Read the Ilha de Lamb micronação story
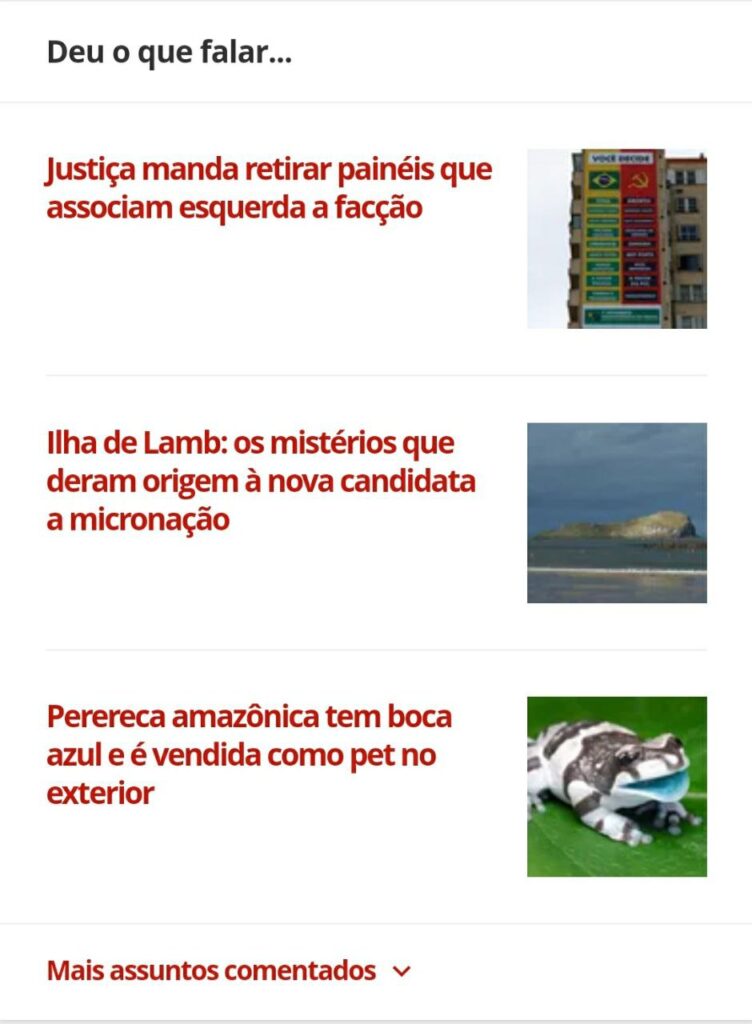This screenshot has height=1024, width=752. [x=260, y=481]
